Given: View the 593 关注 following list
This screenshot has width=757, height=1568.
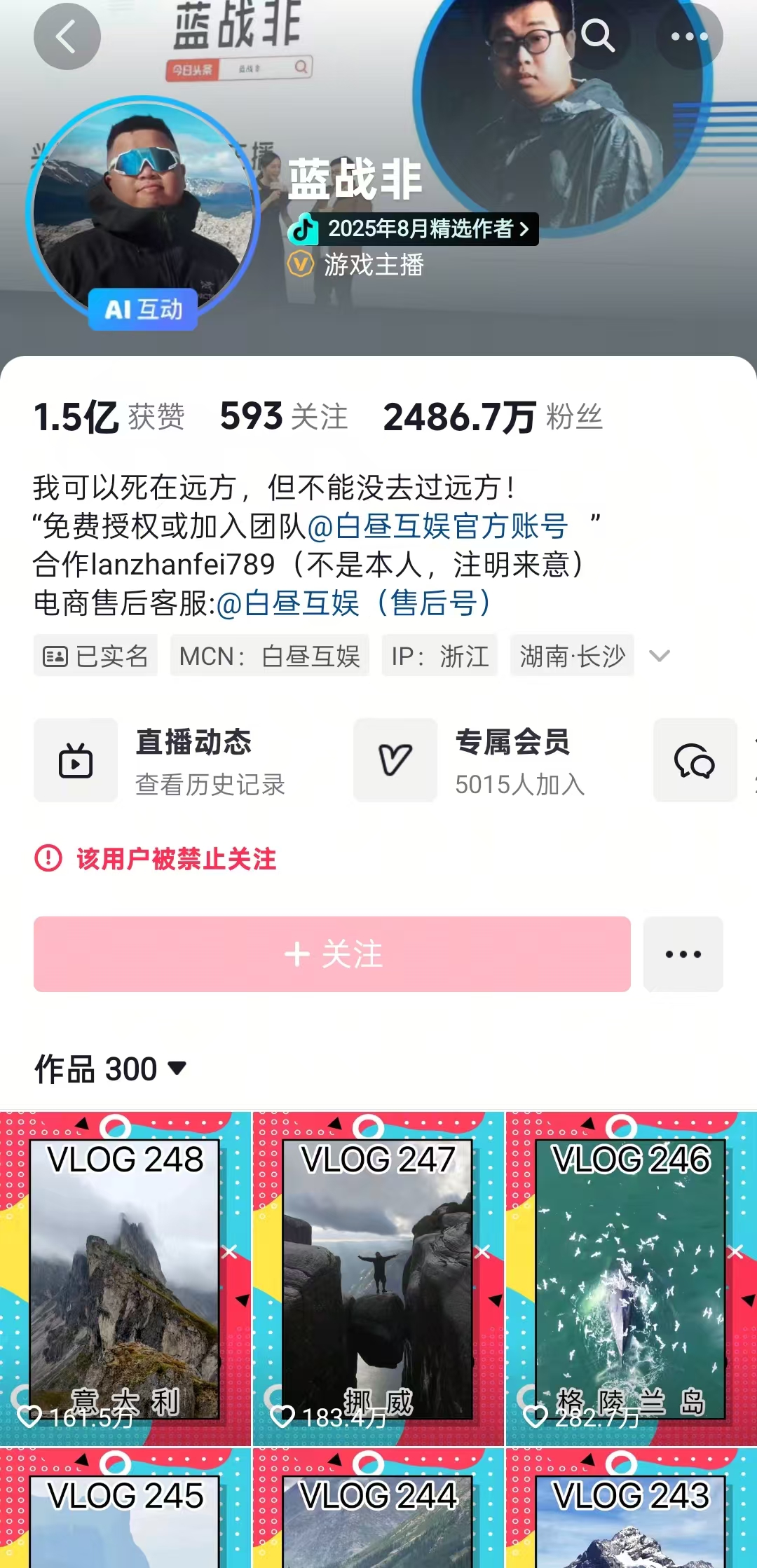Looking at the screenshot, I should (283, 417).
